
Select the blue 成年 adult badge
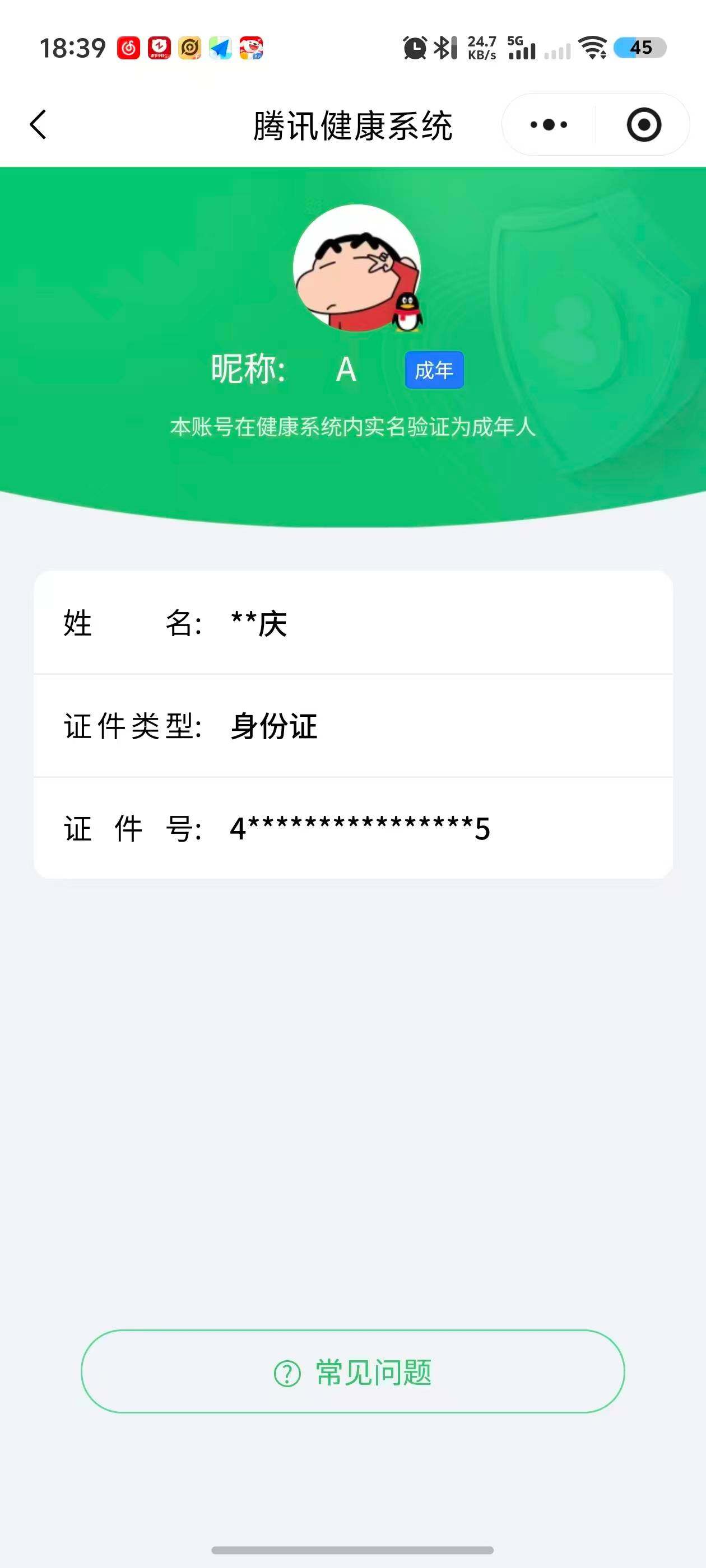(x=433, y=369)
